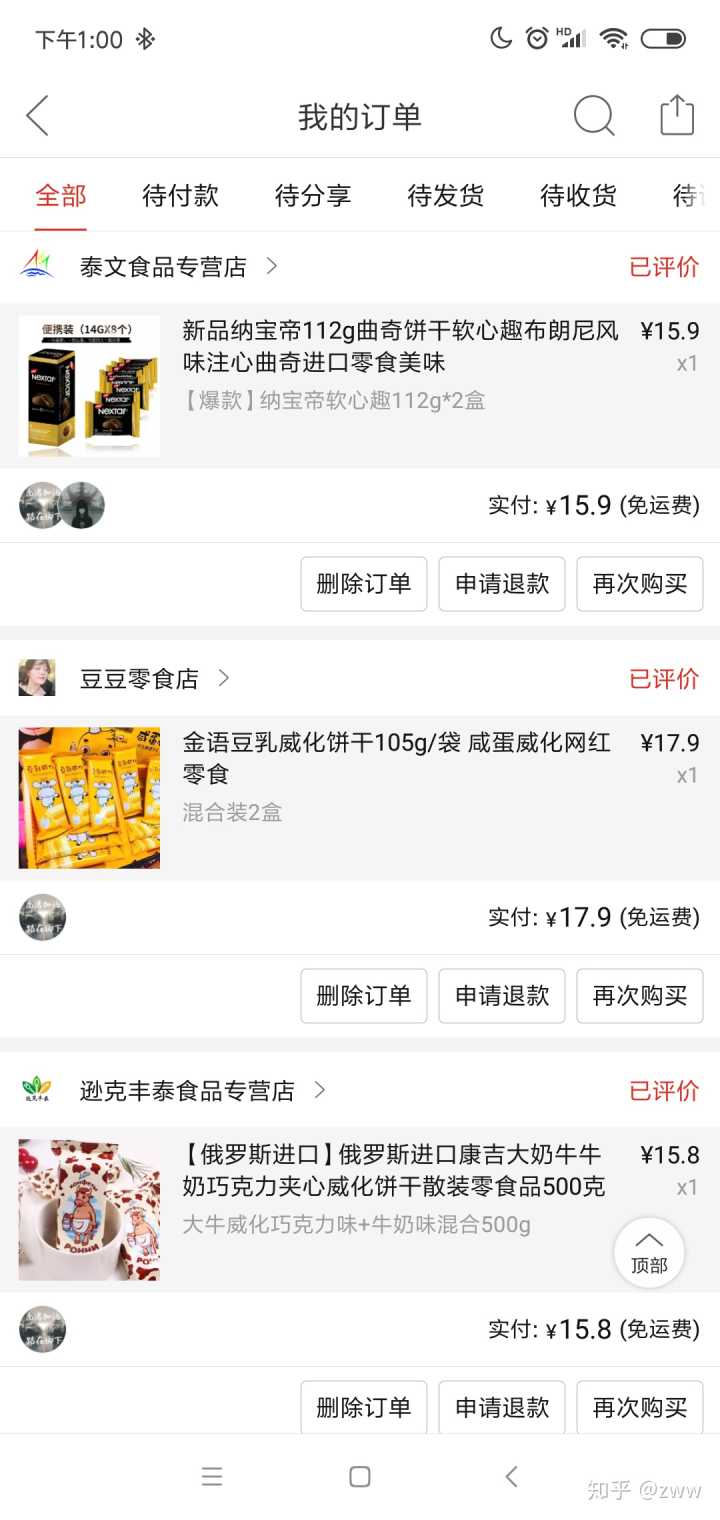Open the 泰文食品专营店 shop page
Screen dimensions: 720x1520
click(165, 267)
